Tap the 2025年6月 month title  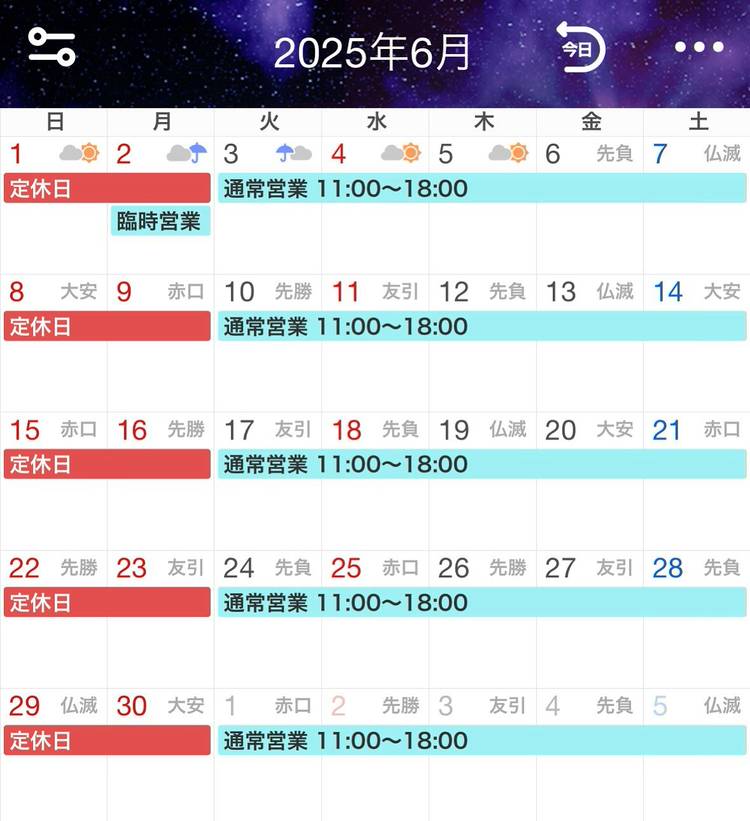point(372,53)
